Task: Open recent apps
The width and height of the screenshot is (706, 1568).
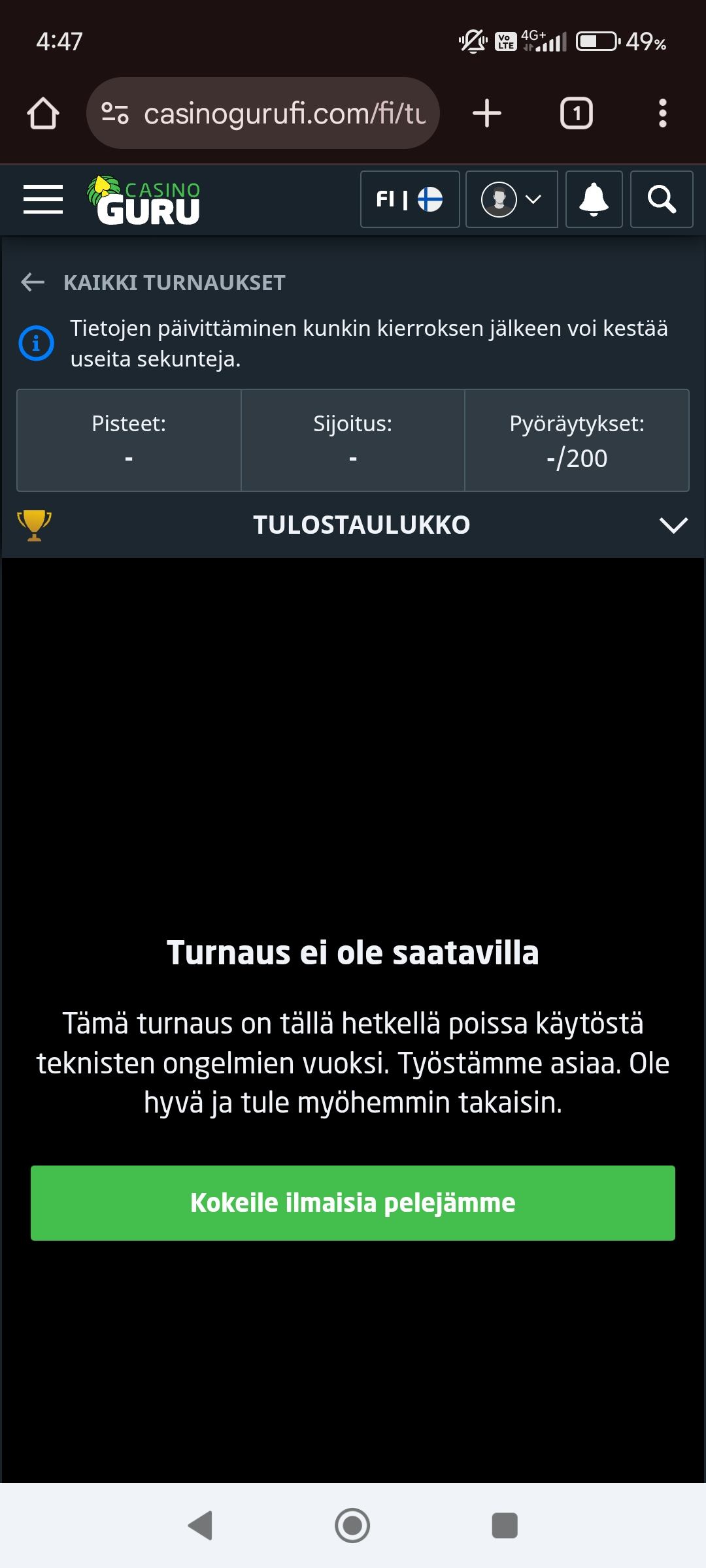Action: pyautogui.click(x=504, y=1526)
